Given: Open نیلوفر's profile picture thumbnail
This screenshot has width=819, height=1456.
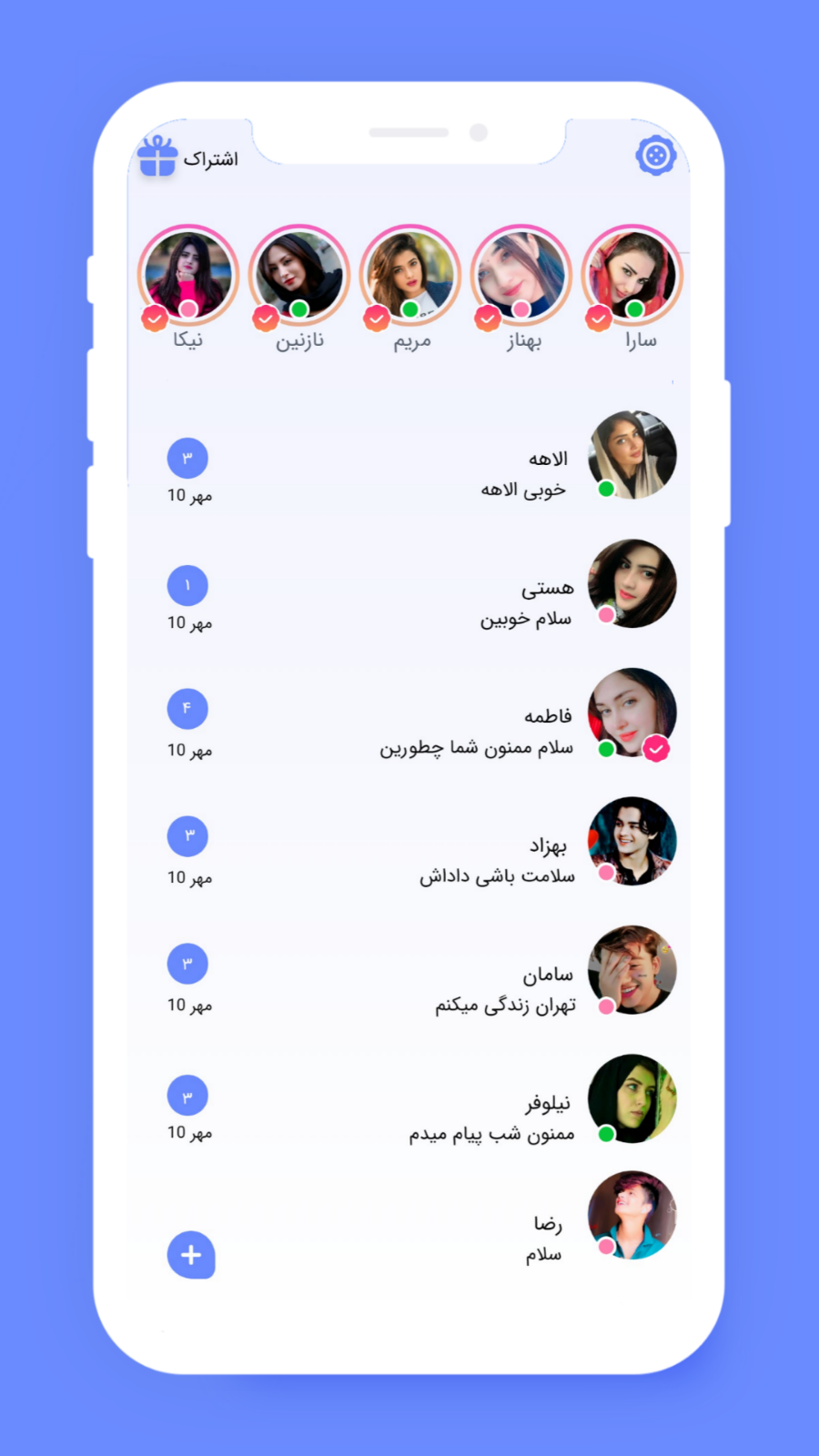Looking at the screenshot, I should [632, 1098].
